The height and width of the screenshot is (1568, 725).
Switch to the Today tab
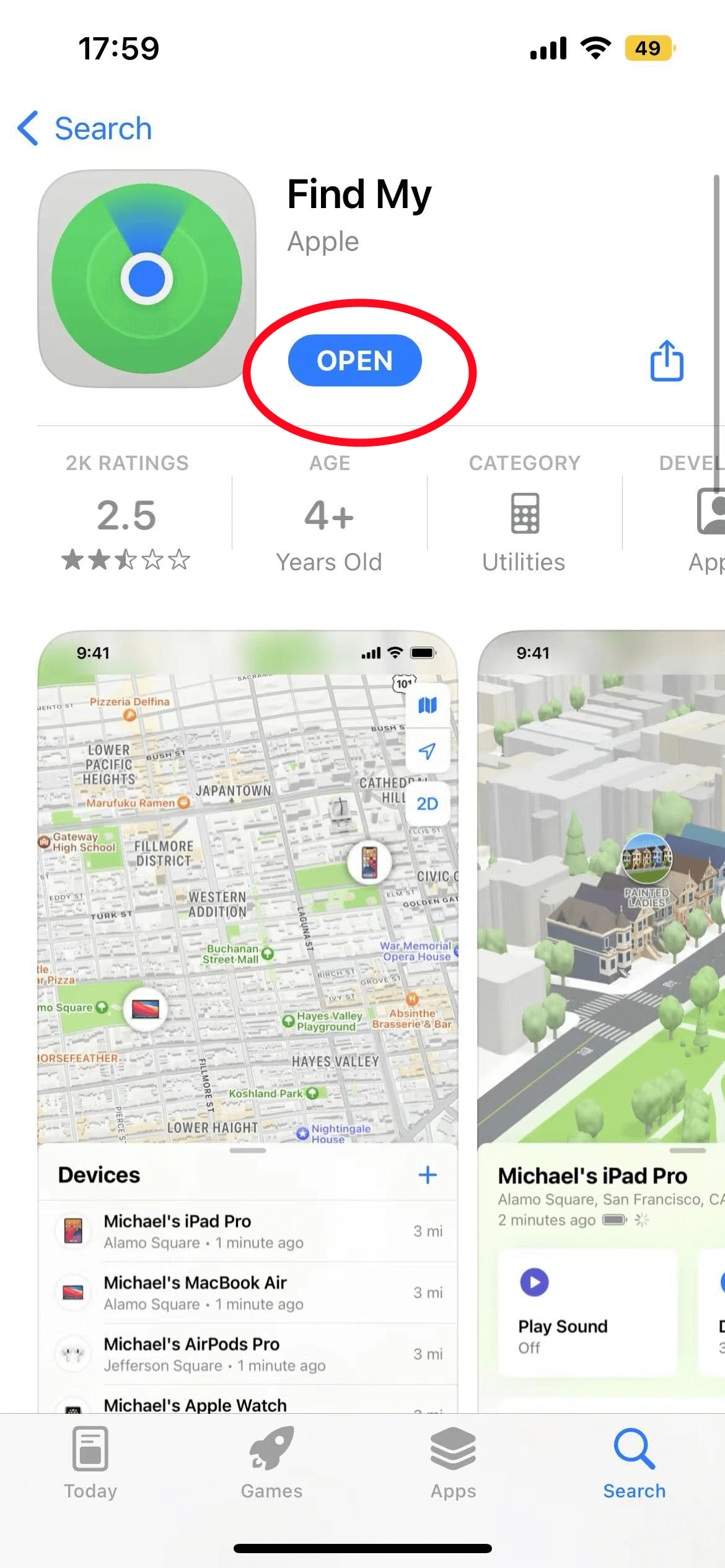pyautogui.click(x=90, y=1463)
